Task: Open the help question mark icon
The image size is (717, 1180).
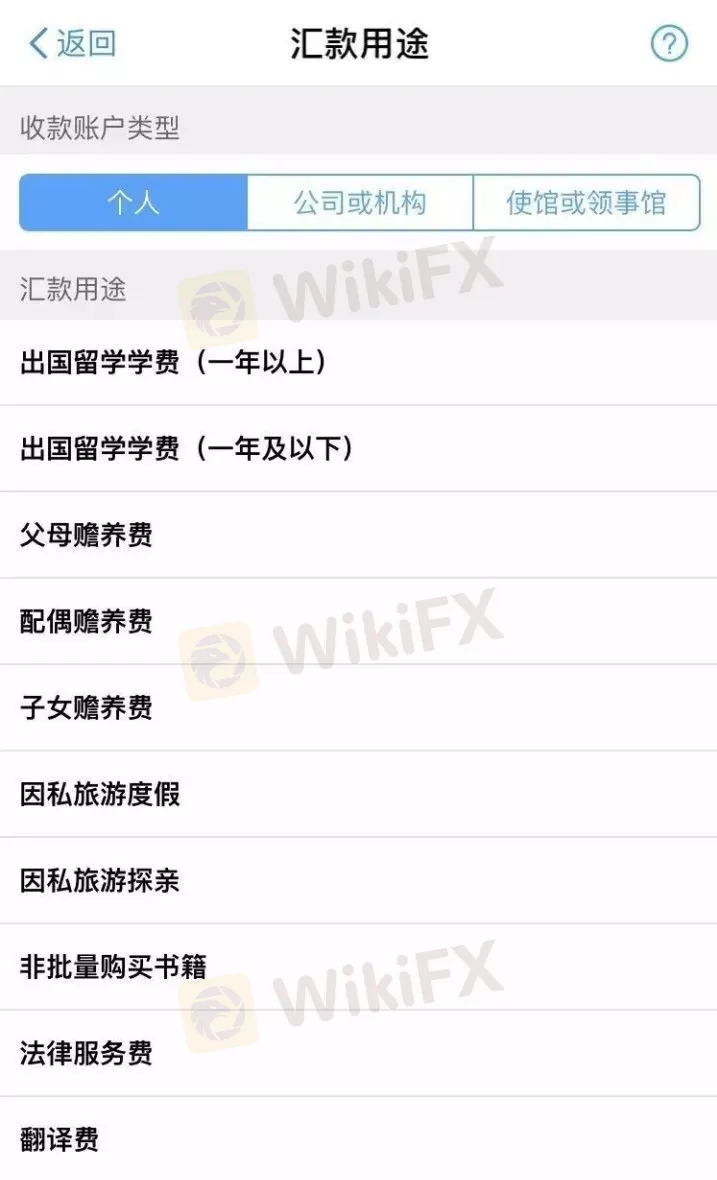Action: [x=669, y=44]
